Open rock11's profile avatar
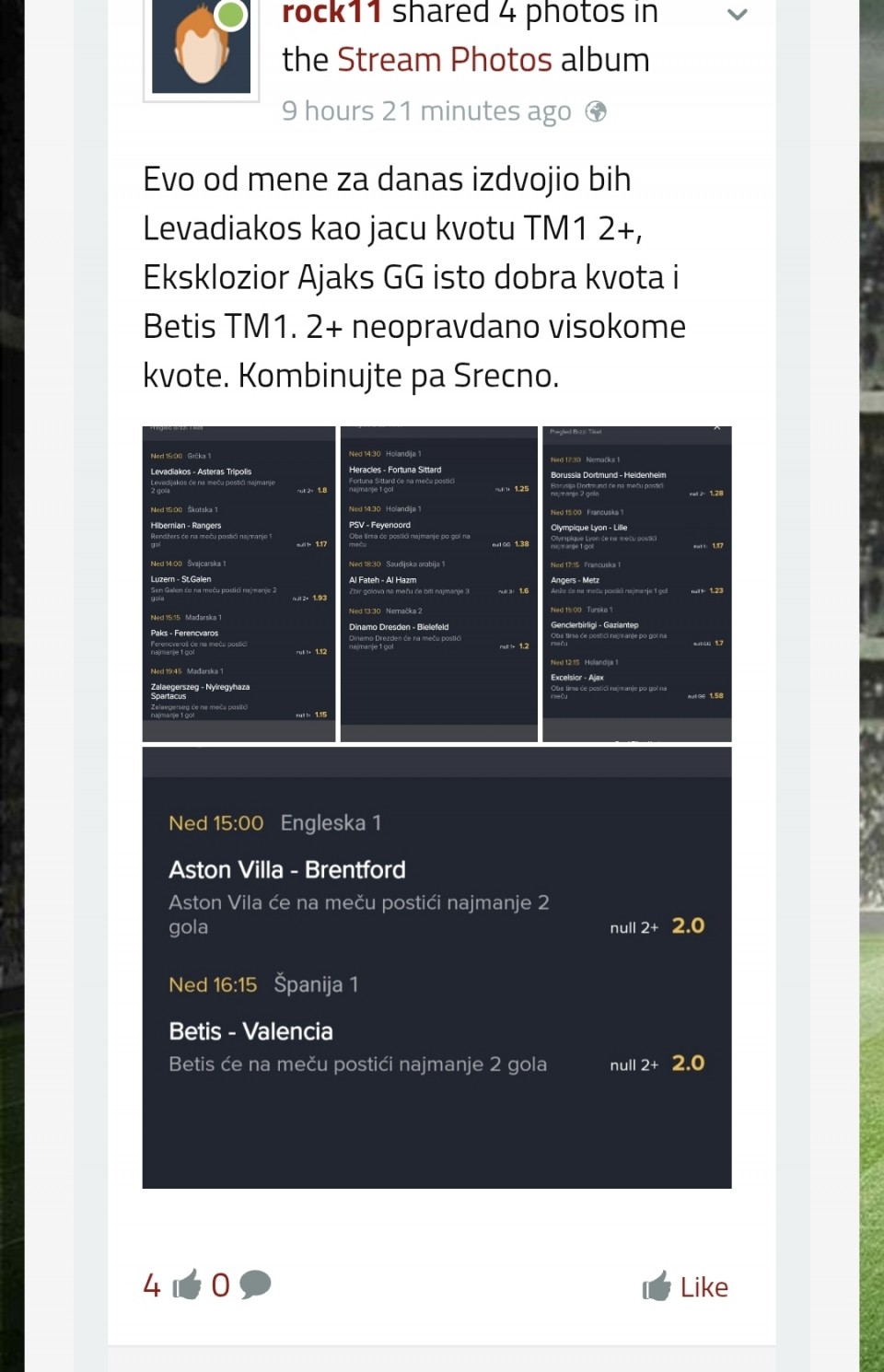 pyautogui.click(x=201, y=48)
